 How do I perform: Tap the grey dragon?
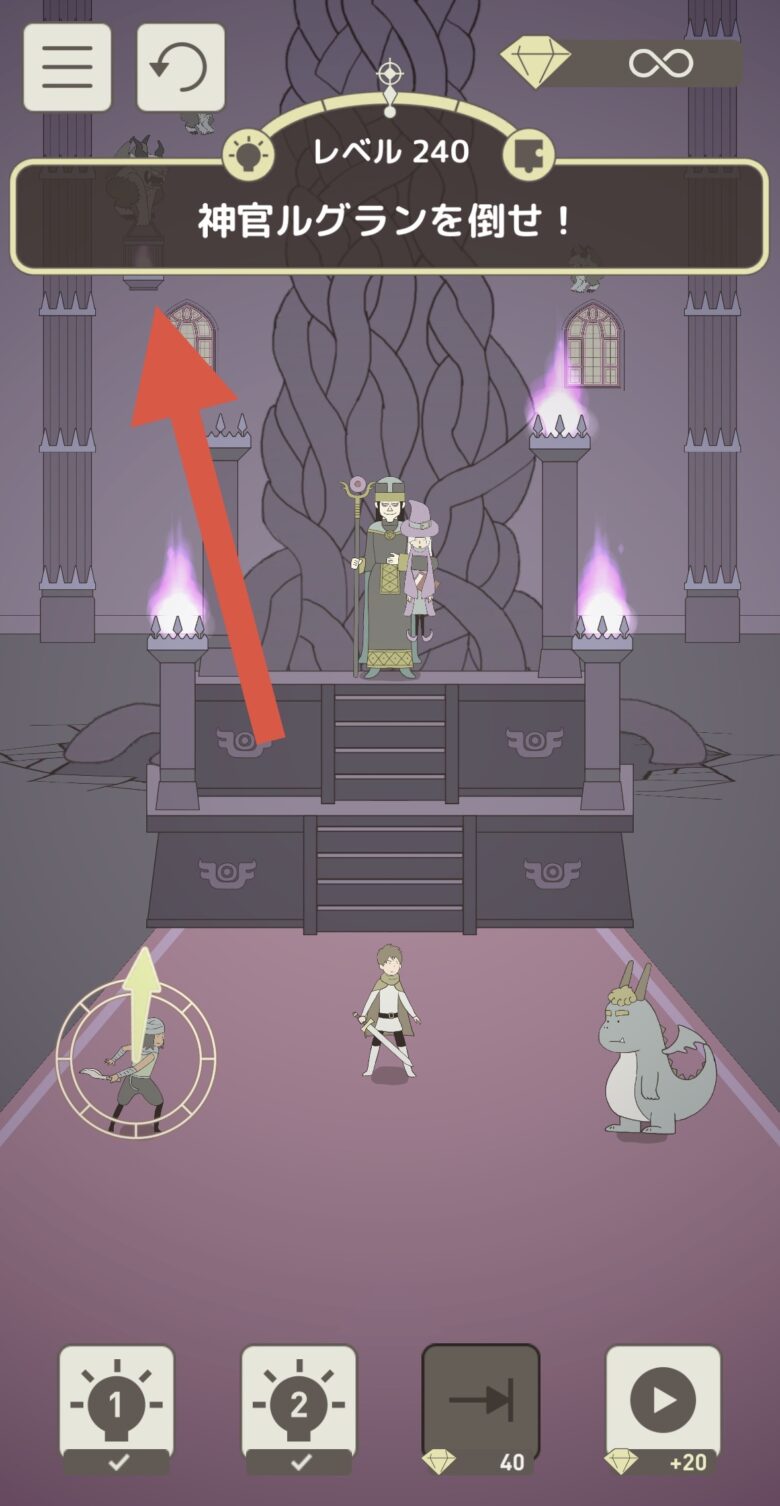(650, 1055)
